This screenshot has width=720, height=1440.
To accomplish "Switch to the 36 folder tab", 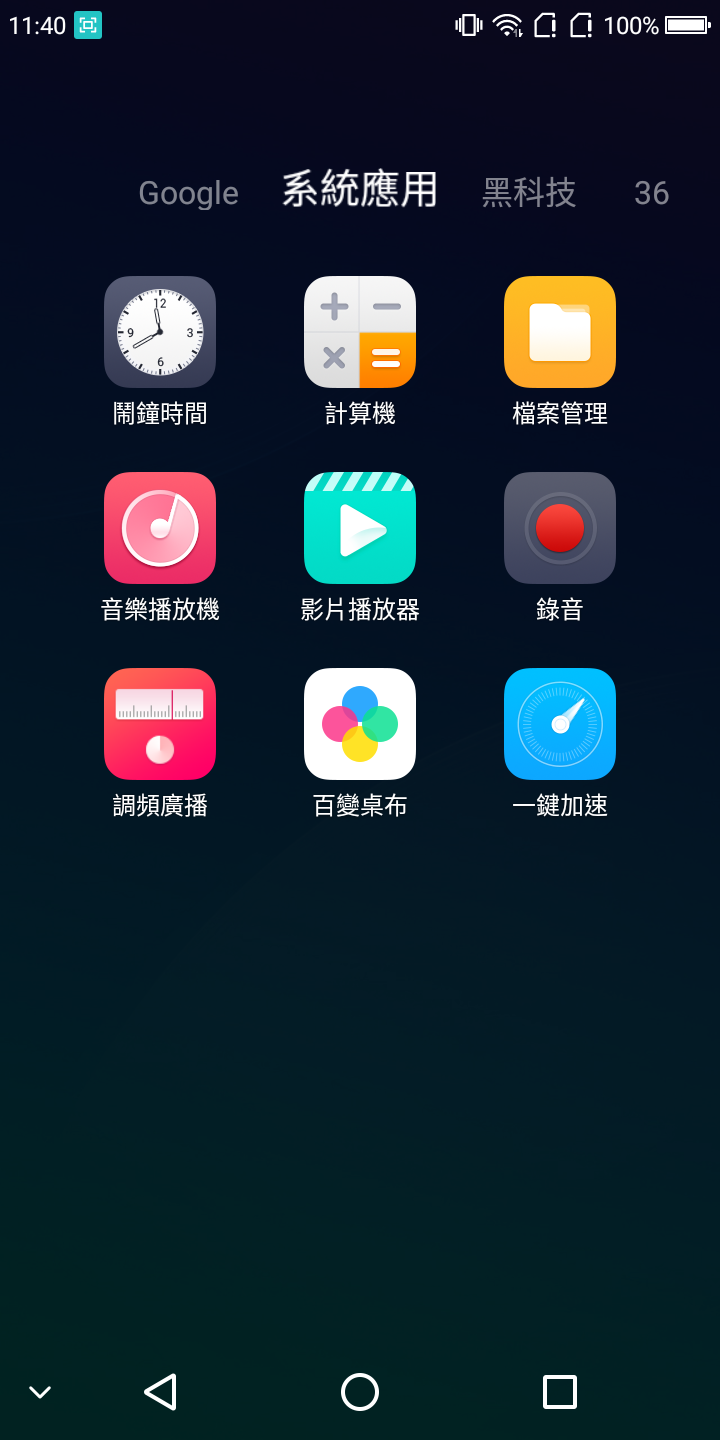I will click(x=651, y=193).
